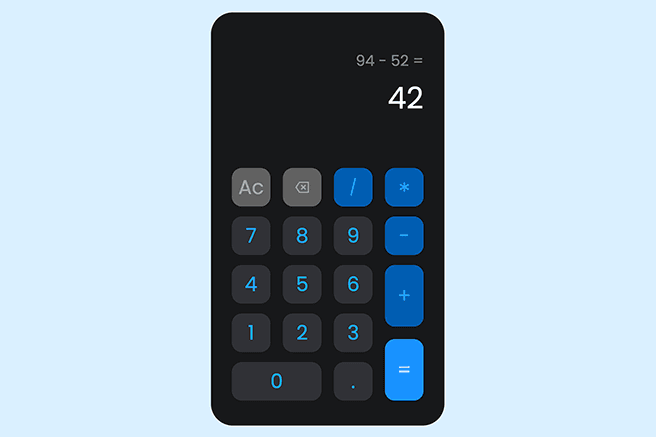Enter digit 9 on the keypad
The width and height of the screenshot is (656, 437).
(353, 236)
